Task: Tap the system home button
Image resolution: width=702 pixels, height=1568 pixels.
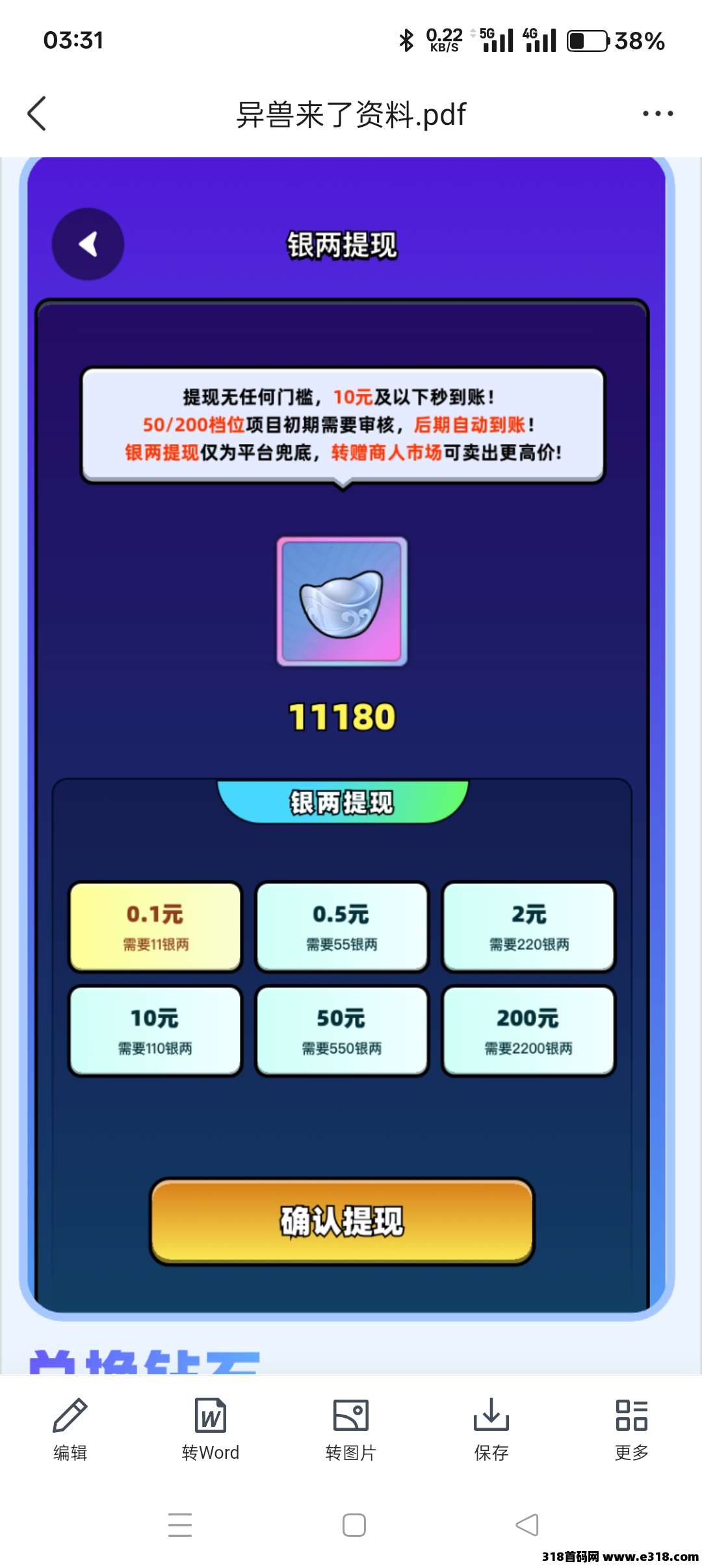Action: click(354, 1524)
